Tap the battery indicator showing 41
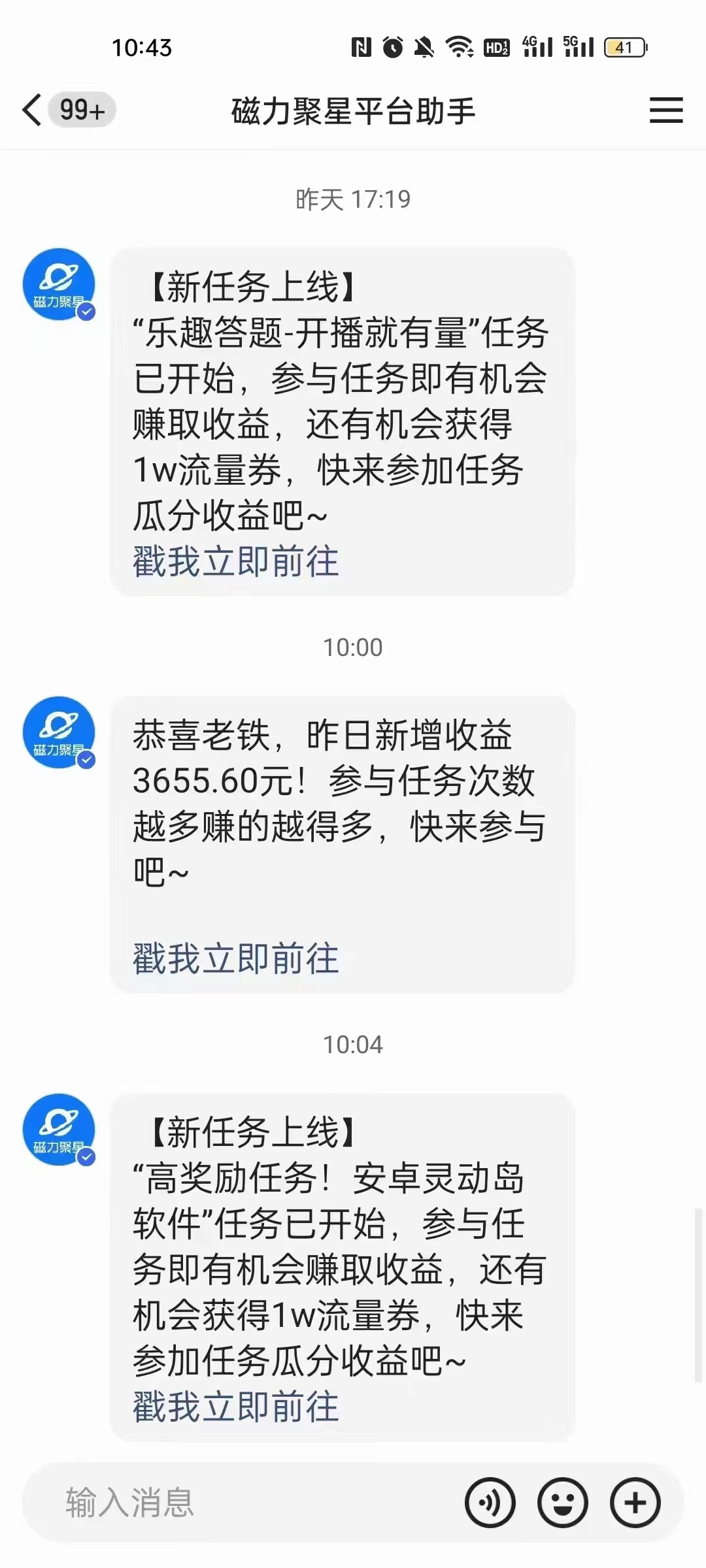 621,46
